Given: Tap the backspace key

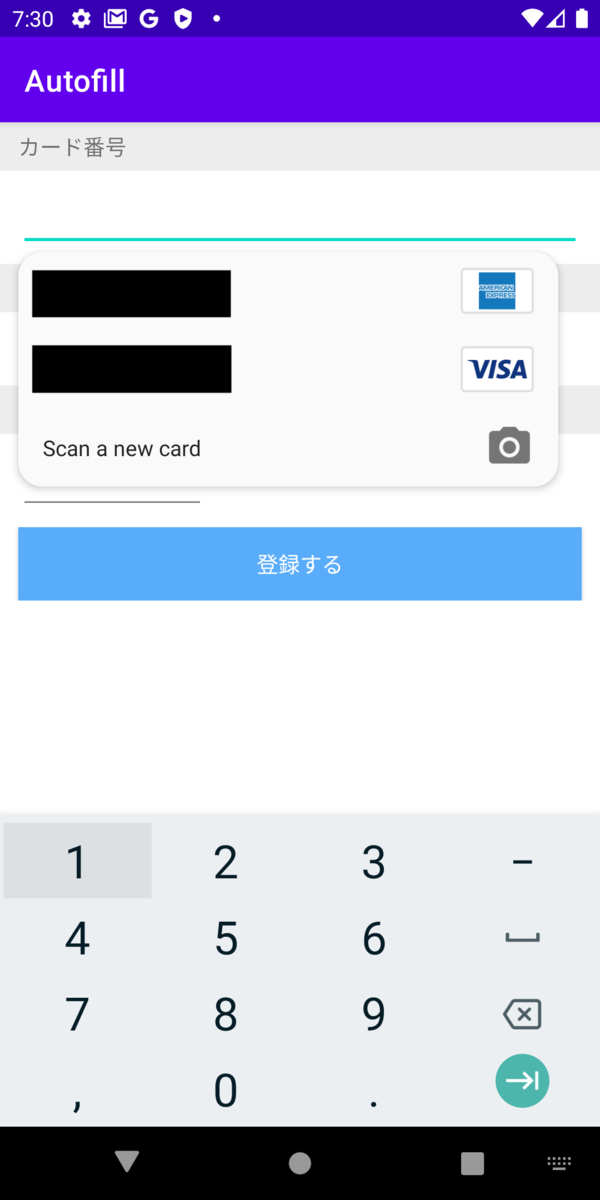Looking at the screenshot, I should point(522,1014).
